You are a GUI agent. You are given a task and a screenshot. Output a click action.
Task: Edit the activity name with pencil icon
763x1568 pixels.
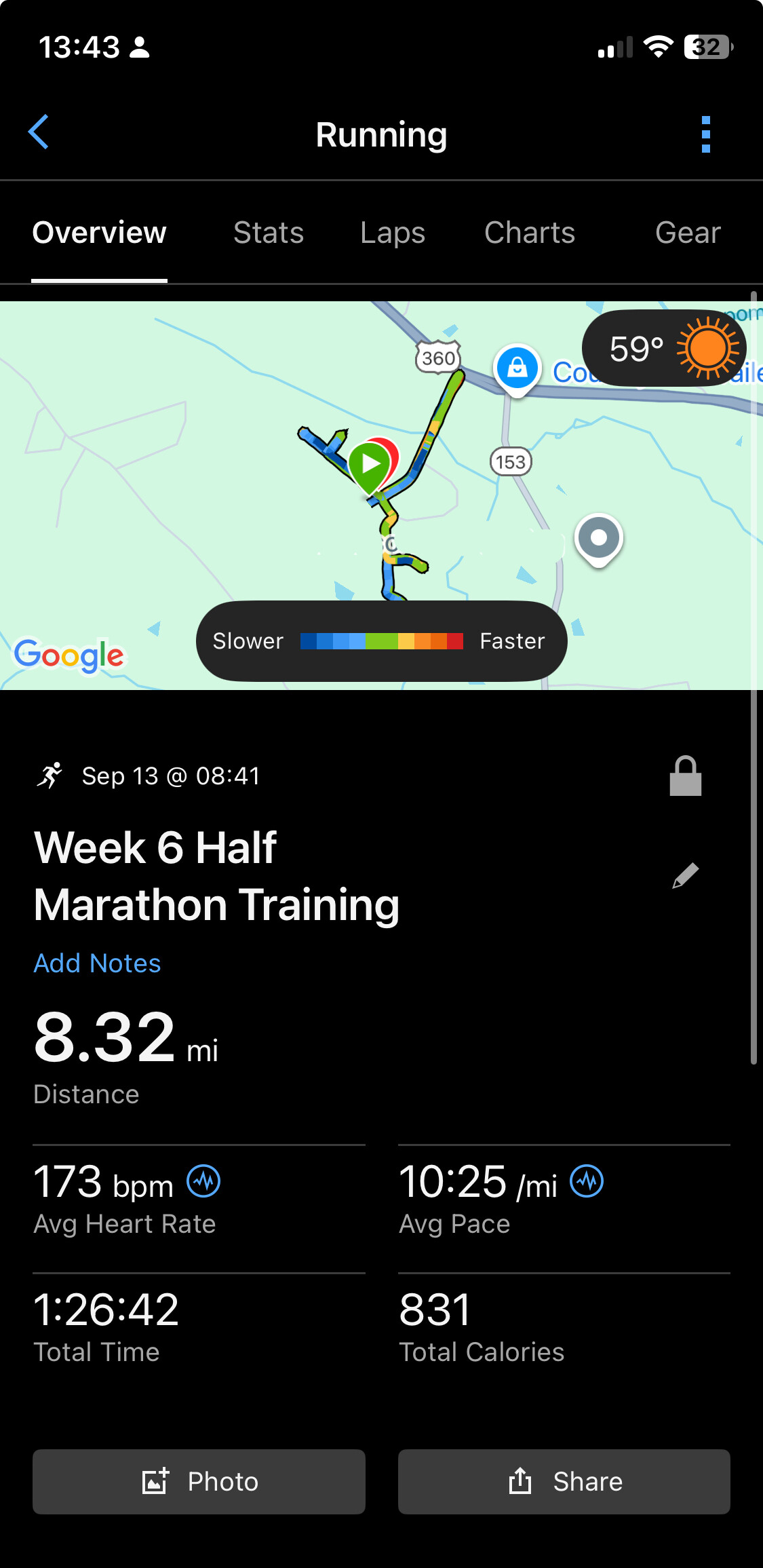pyautogui.click(x=685, y=876)
